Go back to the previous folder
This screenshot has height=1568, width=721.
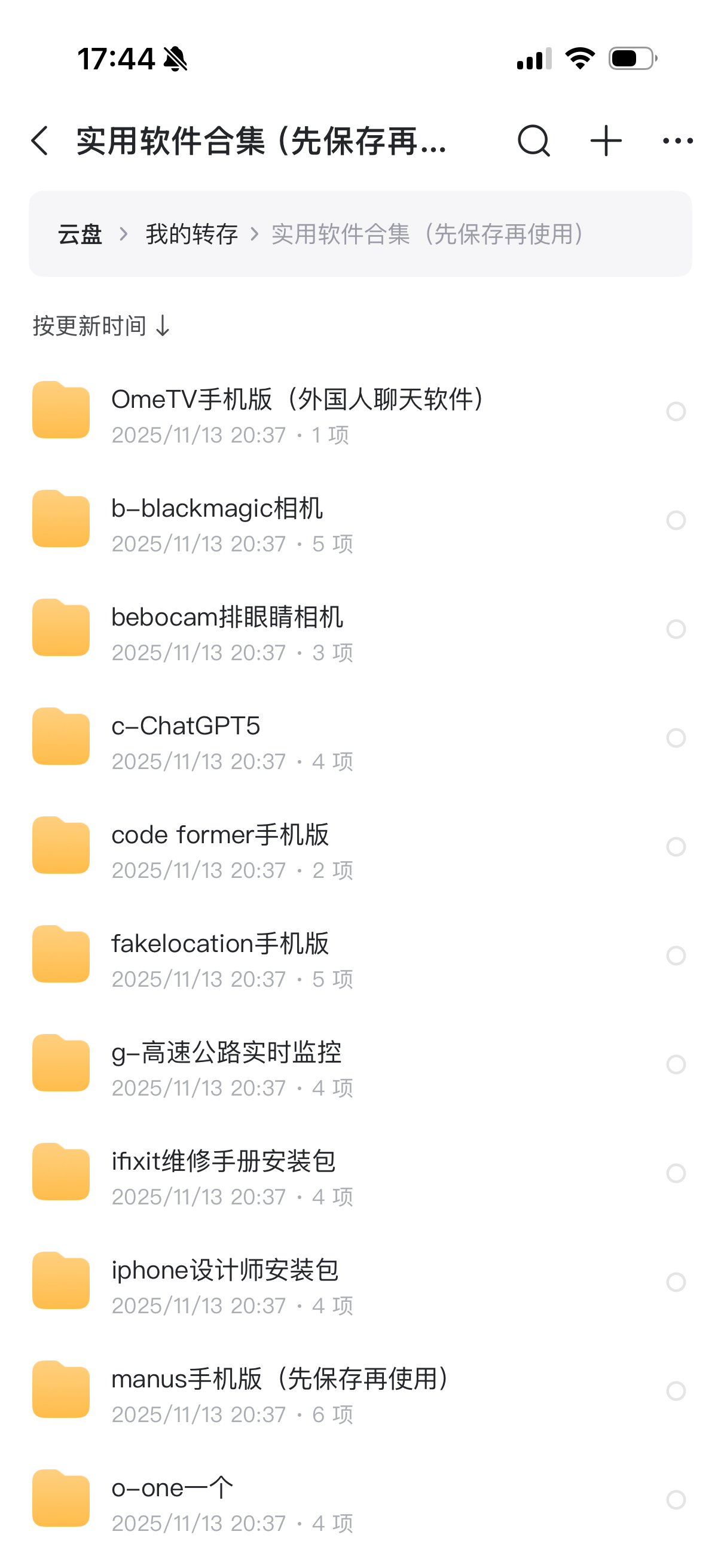[40, 141]
